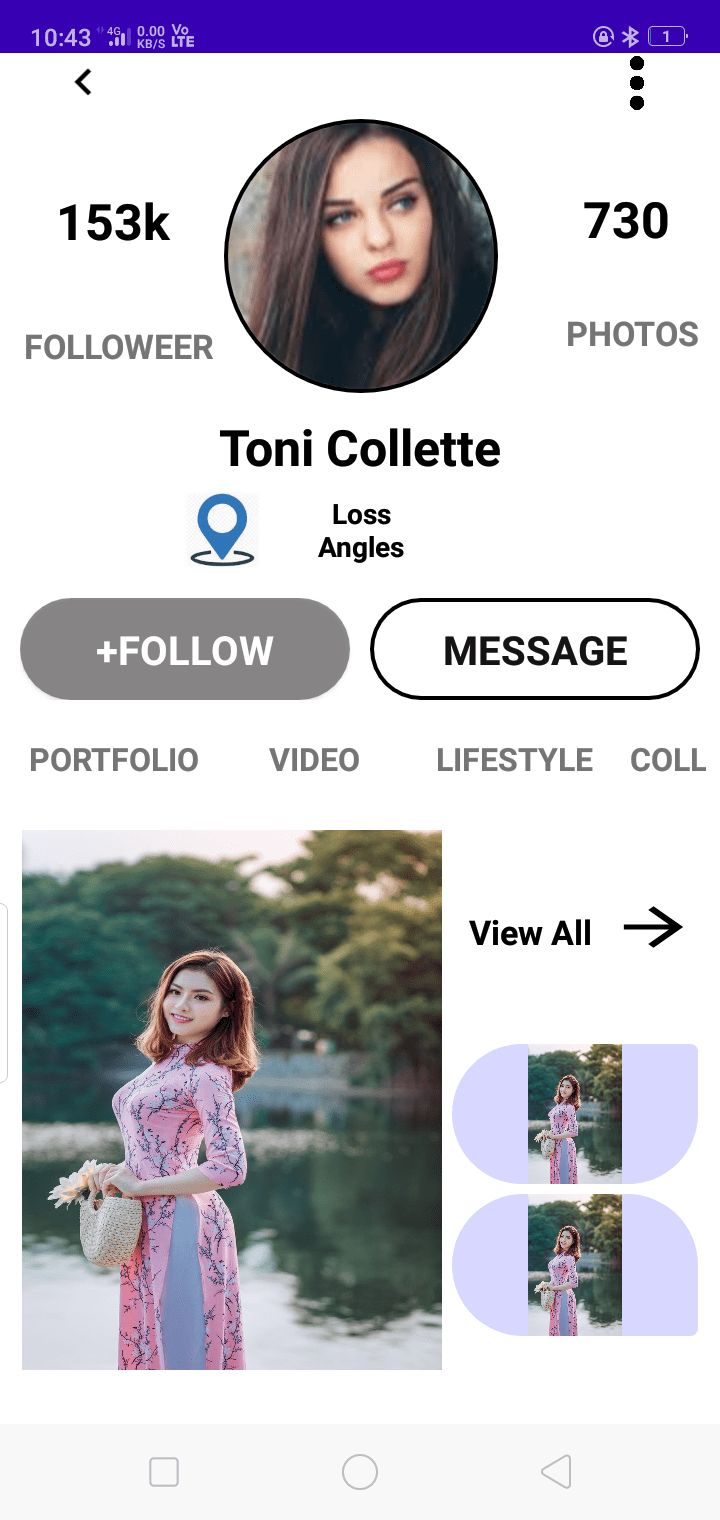The width and height of the screenshot is (720, 1520).
Task: Switch to the Portfolio tab
Action: coord(114,760)
